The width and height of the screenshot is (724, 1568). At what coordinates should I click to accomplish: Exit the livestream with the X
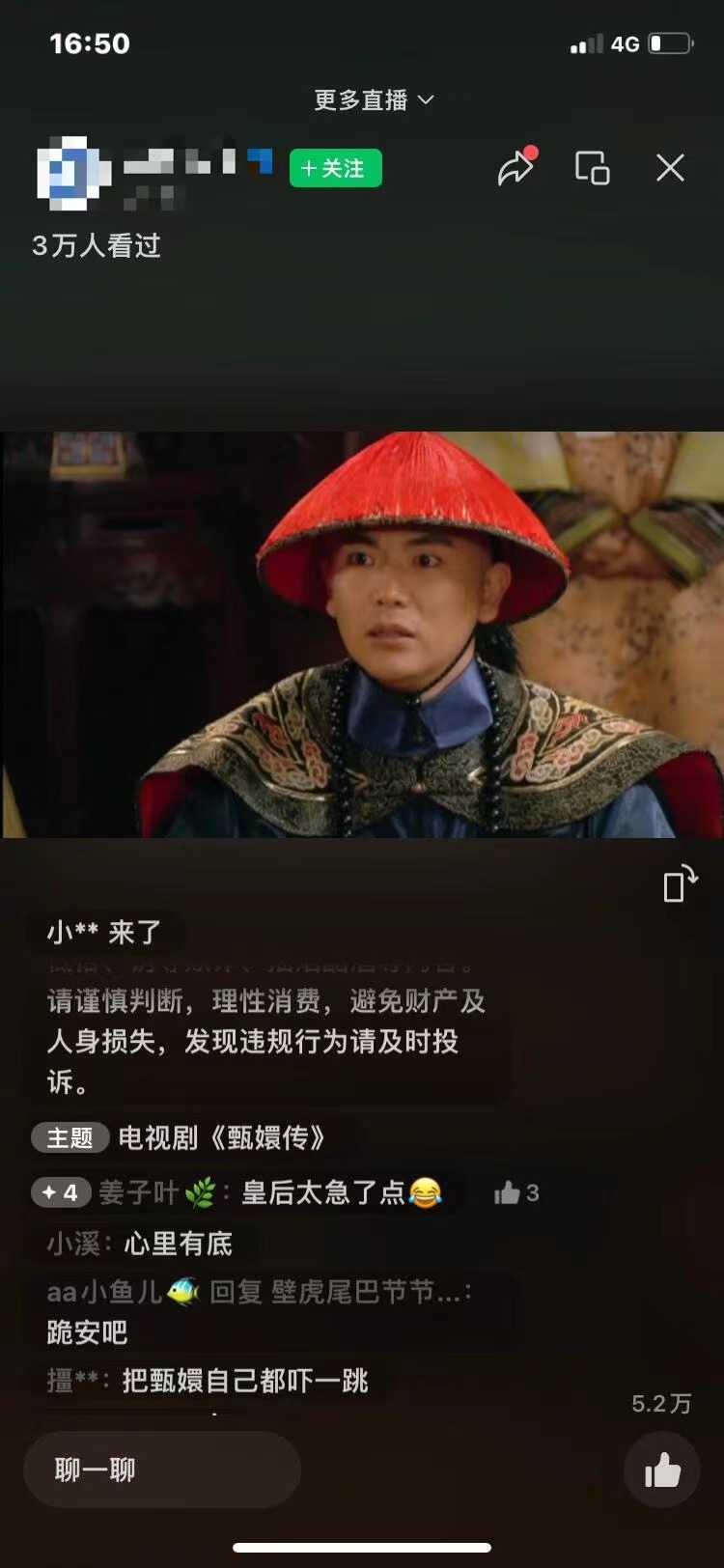[x=669, y=168]
